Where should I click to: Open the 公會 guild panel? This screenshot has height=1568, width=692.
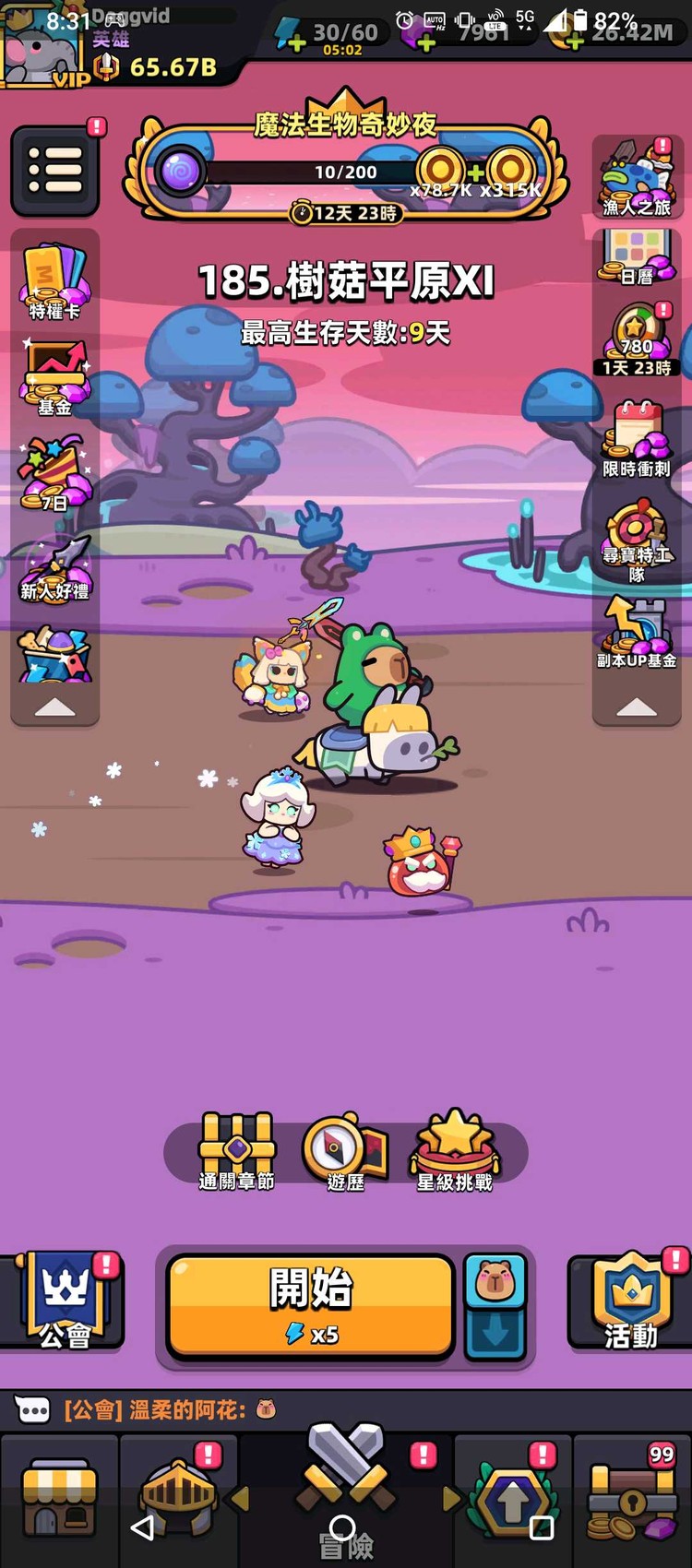pyautogui.click(x=65, y=1301)
